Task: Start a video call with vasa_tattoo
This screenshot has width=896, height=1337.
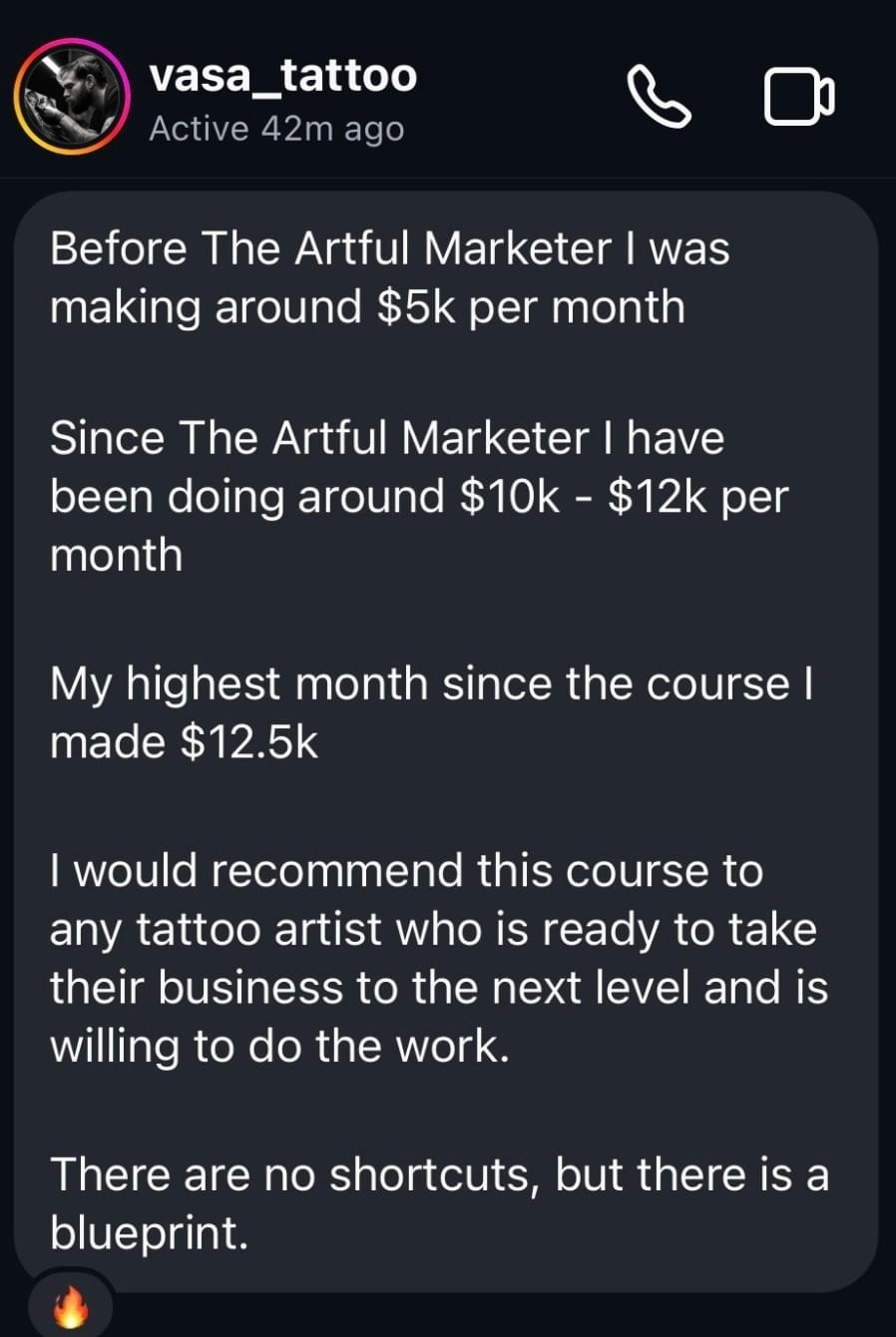Action: pos(798,97)
